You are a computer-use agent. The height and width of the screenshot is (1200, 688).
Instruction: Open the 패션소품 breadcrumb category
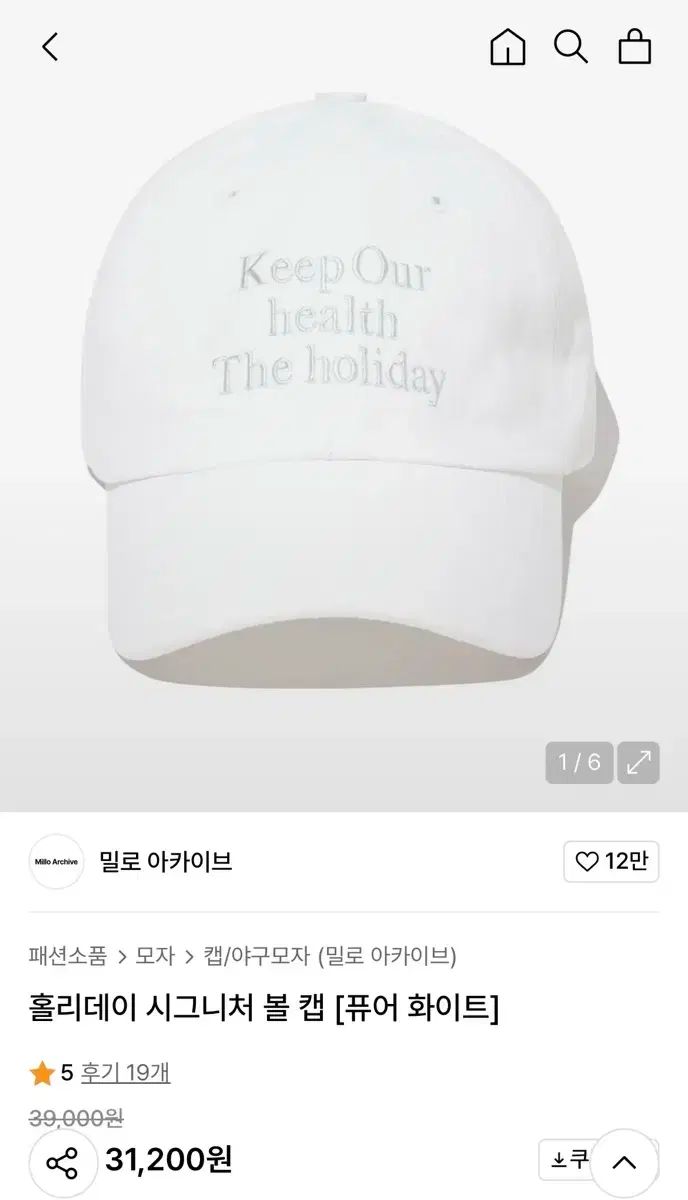[67, 955]
